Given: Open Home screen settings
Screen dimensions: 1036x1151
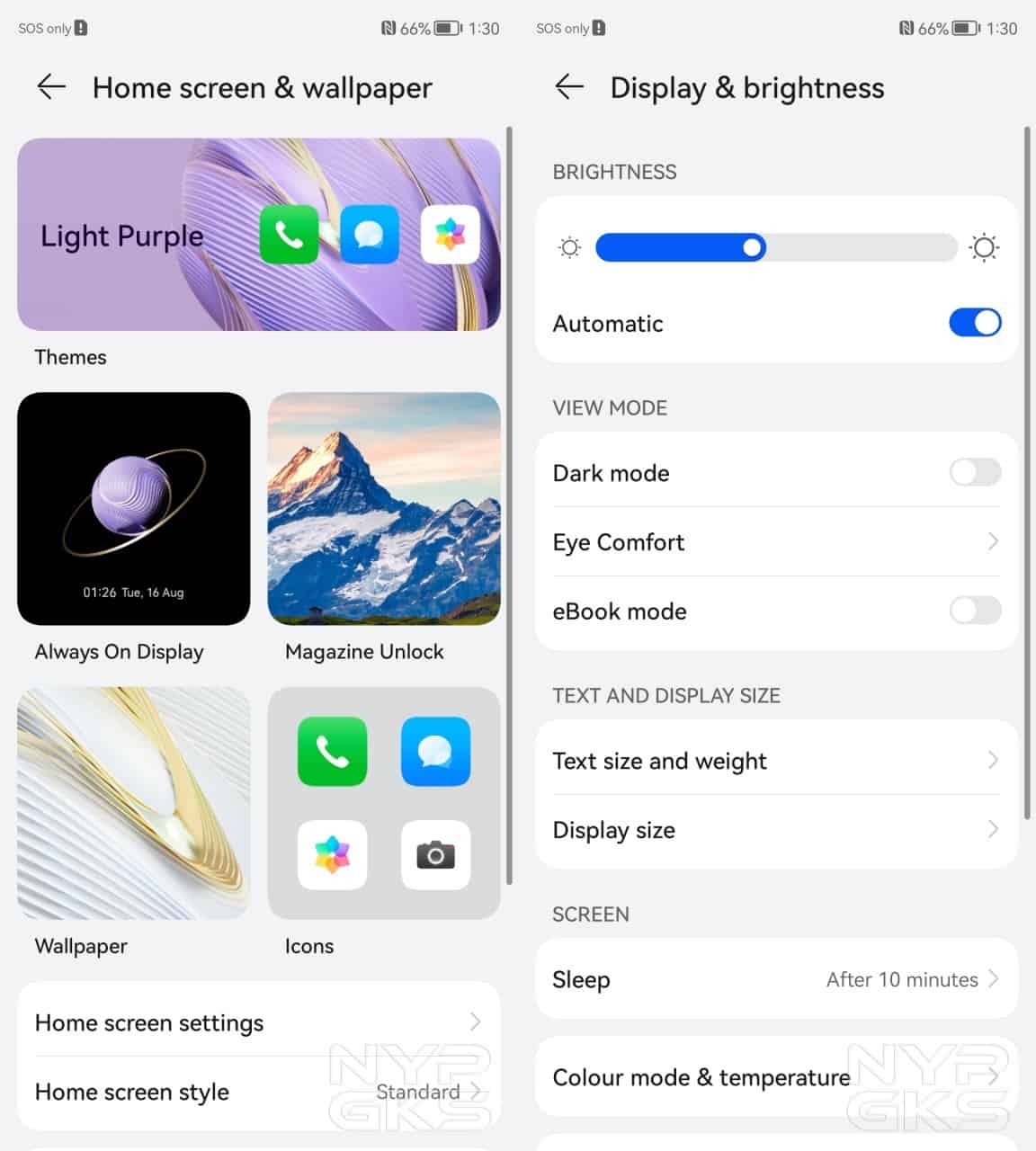Looking at the screenshot, I should point(259,1022).
